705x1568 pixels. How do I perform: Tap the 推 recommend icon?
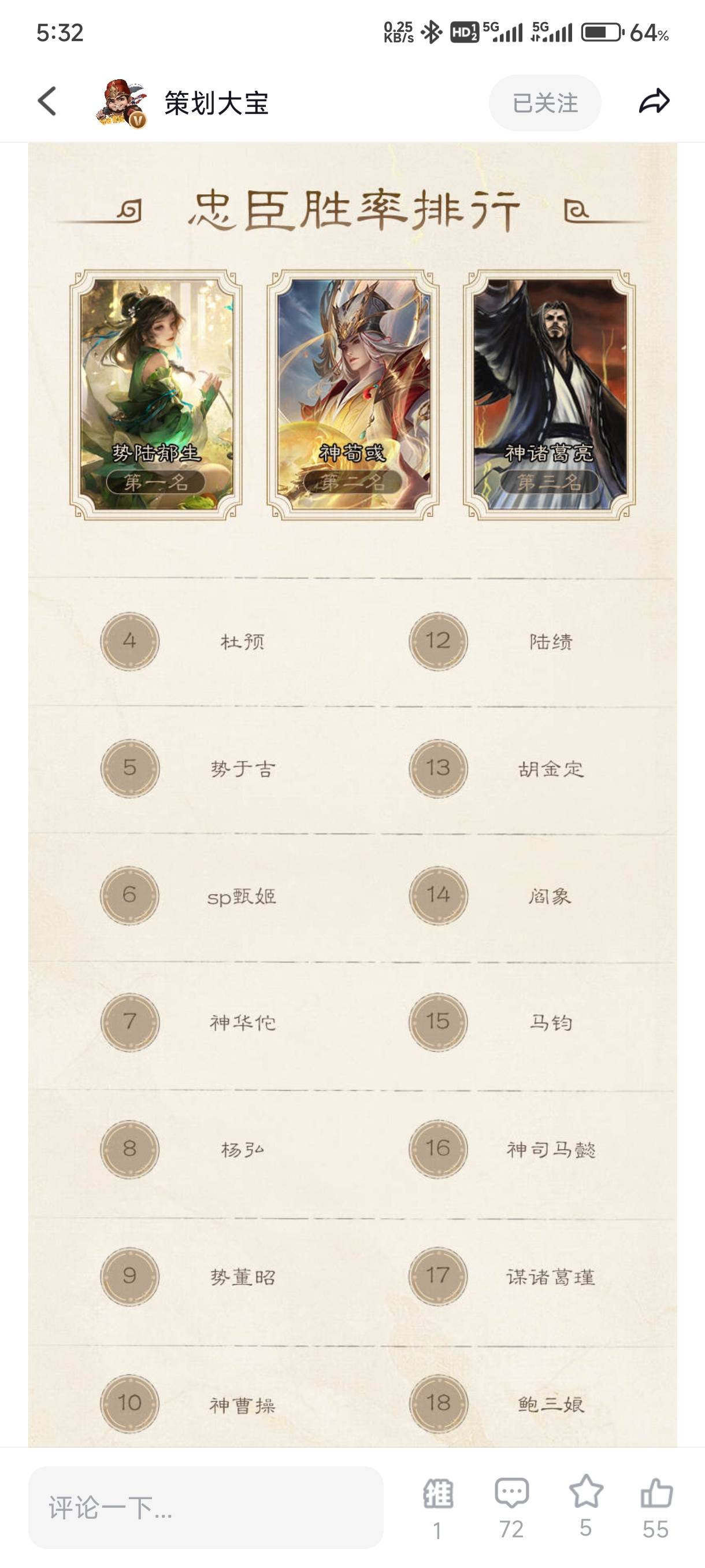[x=437, y=1495]
